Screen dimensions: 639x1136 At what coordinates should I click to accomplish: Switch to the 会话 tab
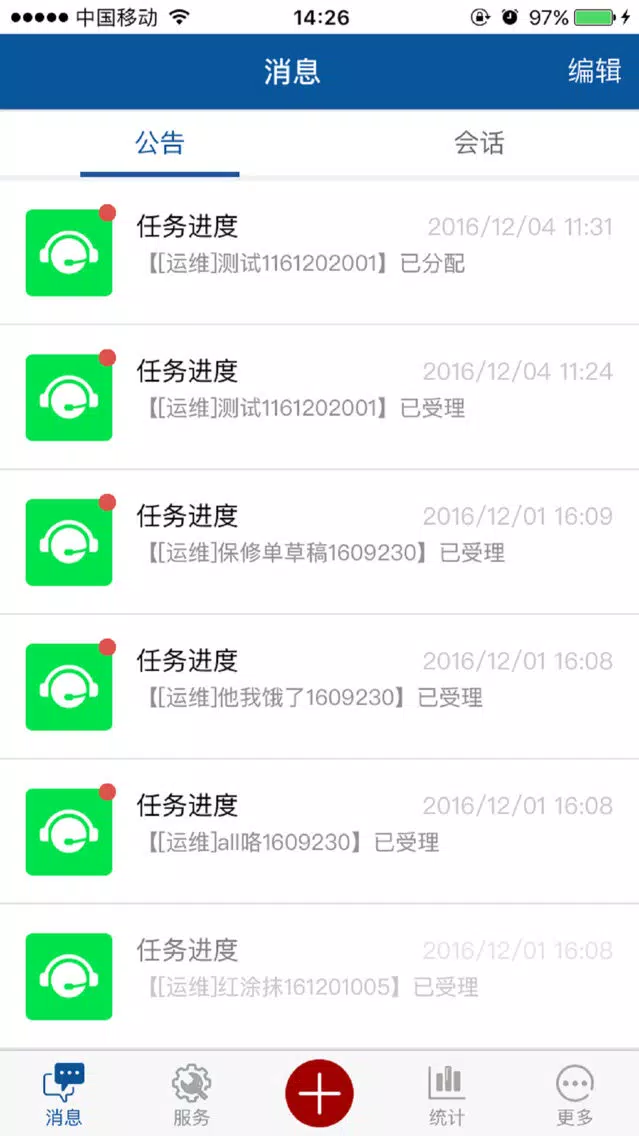(x=479, y=143)
